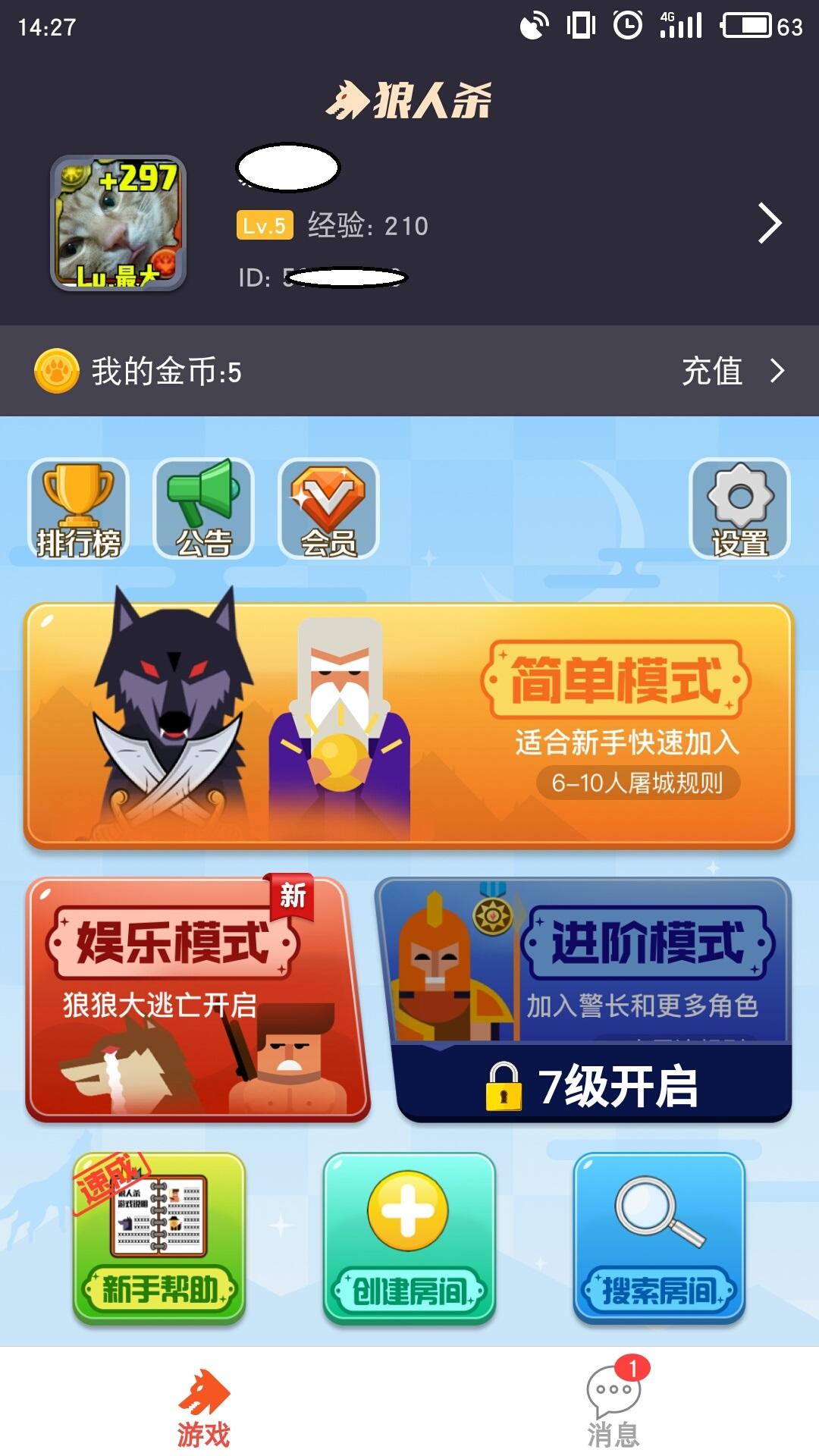The image size is (819, 1456).
Task: Open the 排行榜 leaderboard
Action: [x=78, y=509]
